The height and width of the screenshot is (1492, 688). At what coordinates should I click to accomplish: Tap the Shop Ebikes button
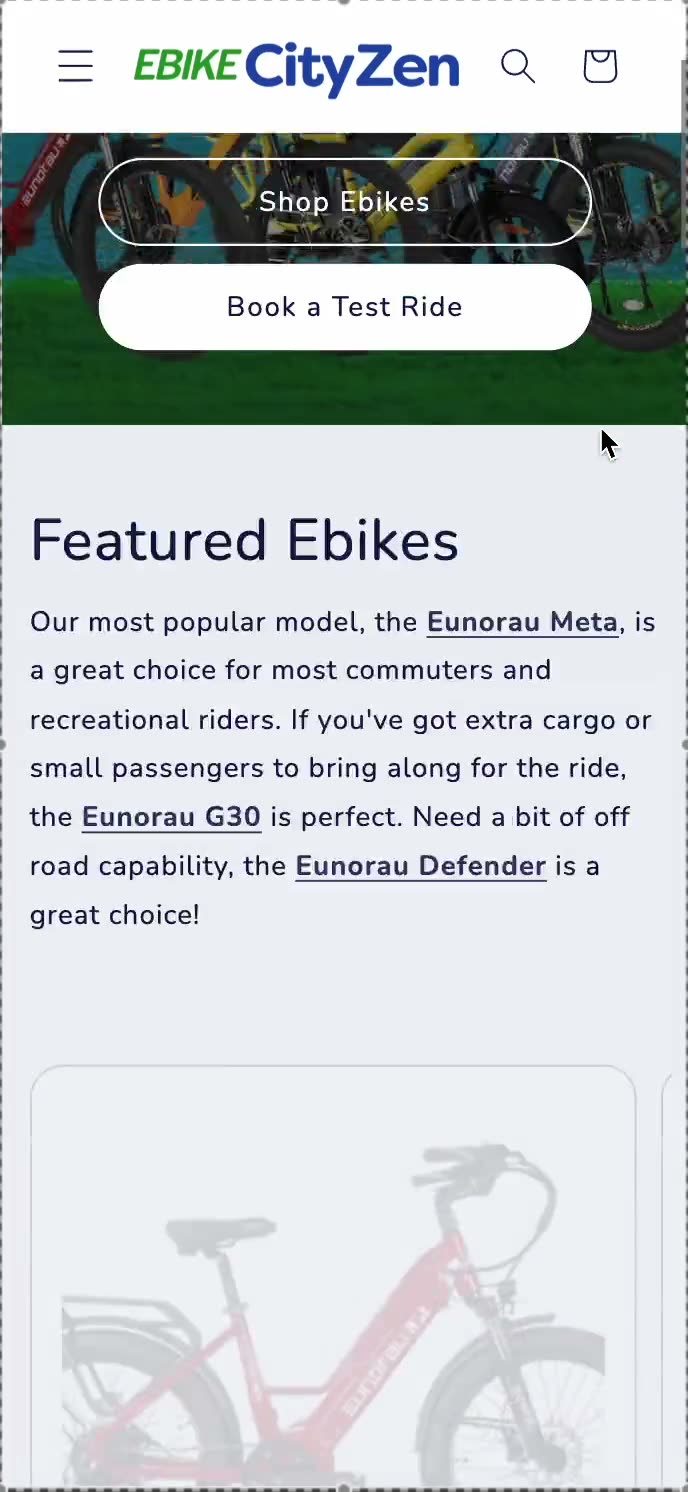[x=345, y=202]
